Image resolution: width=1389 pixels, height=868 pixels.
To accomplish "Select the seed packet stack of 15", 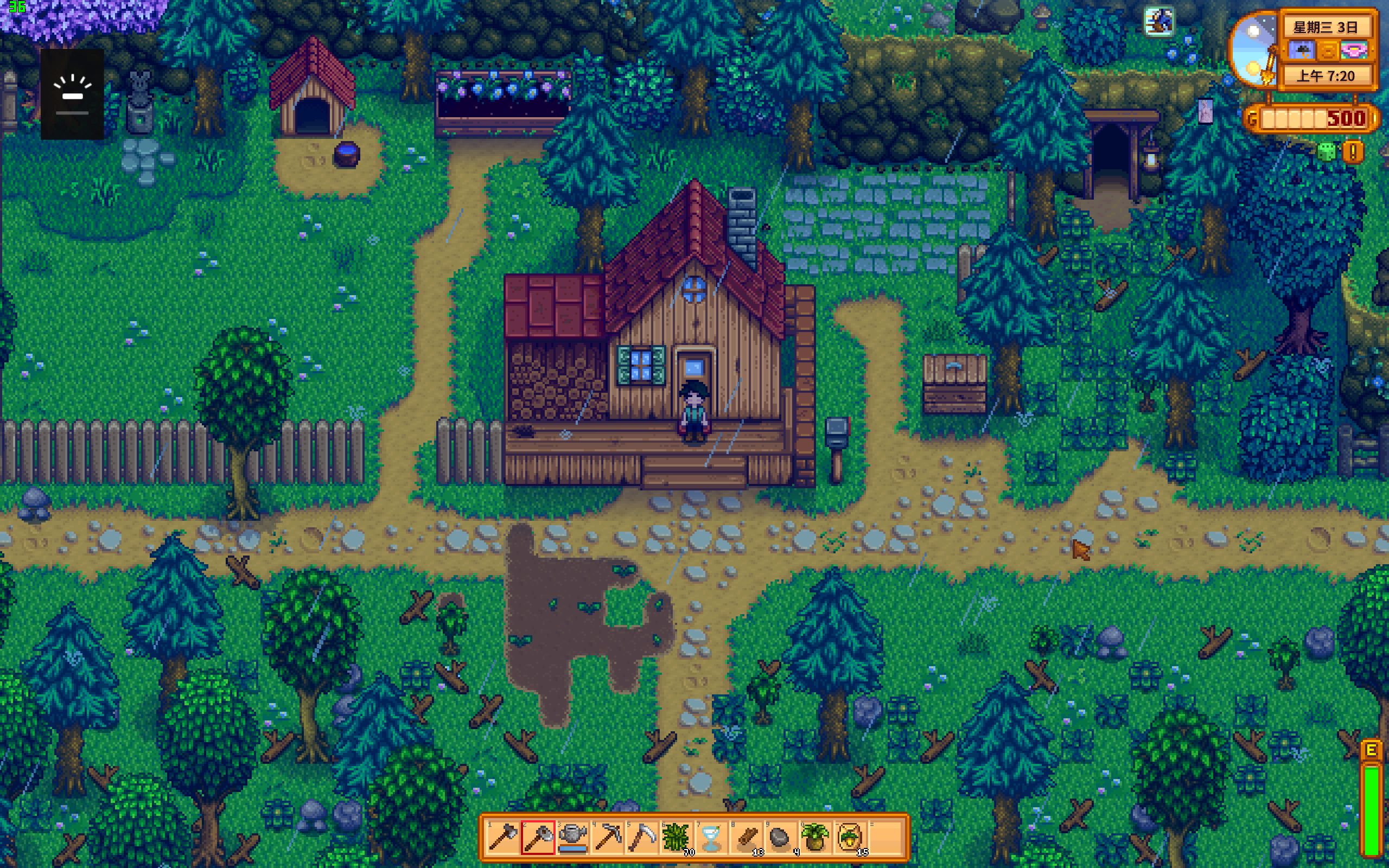I will click(x=850, y=838).
